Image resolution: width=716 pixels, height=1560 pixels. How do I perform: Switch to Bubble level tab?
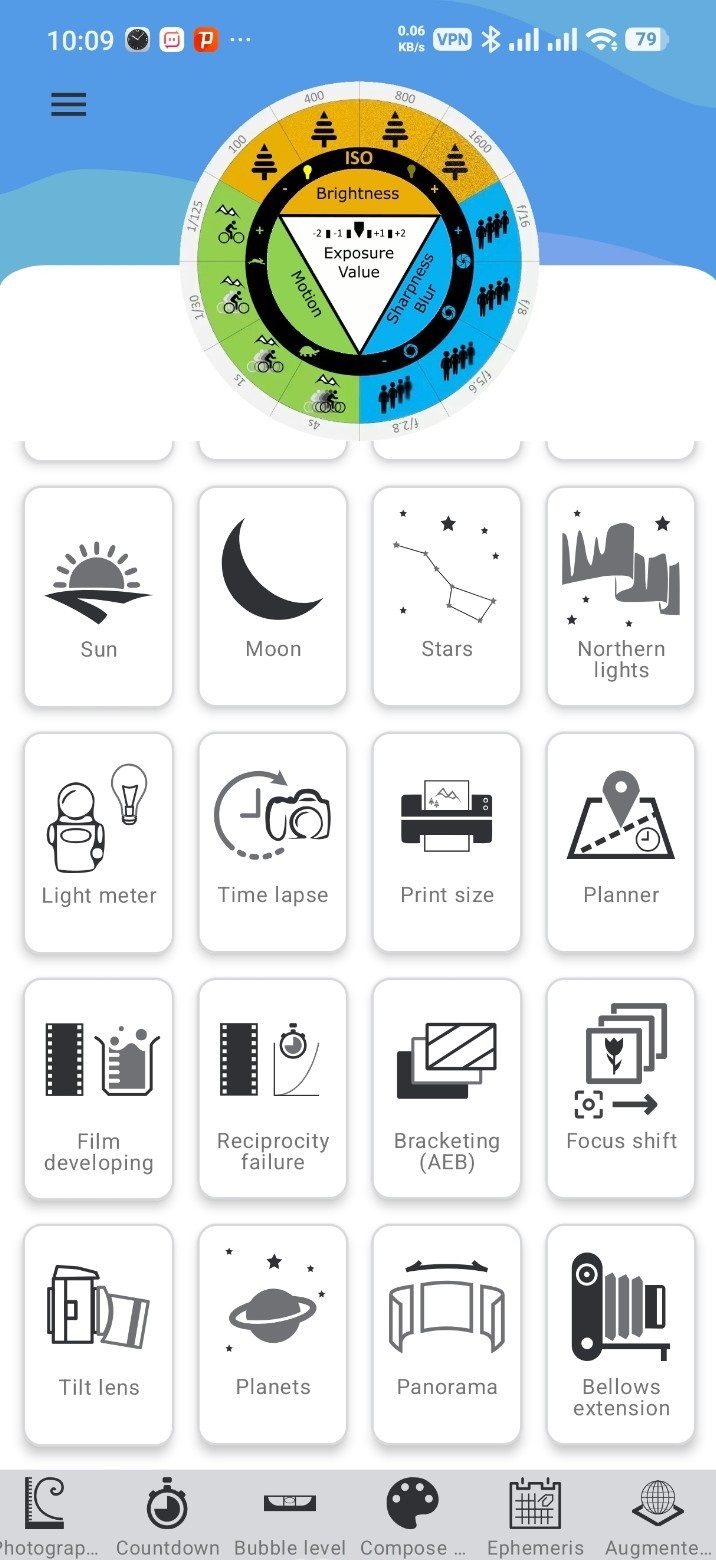(x=290, y=1516)
